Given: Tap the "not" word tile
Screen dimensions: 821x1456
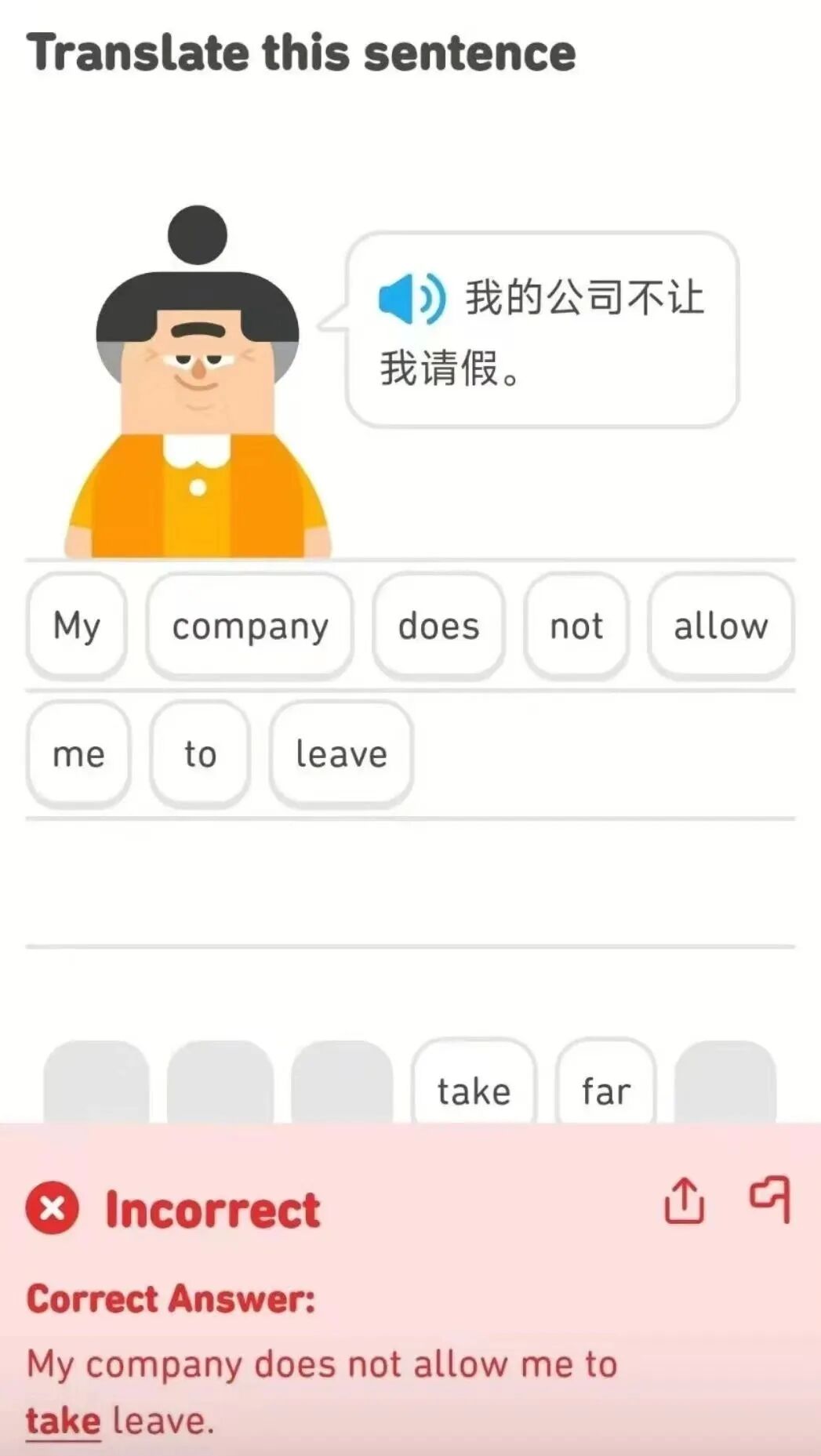Looking at the screenshot, I should coord(576,626).
